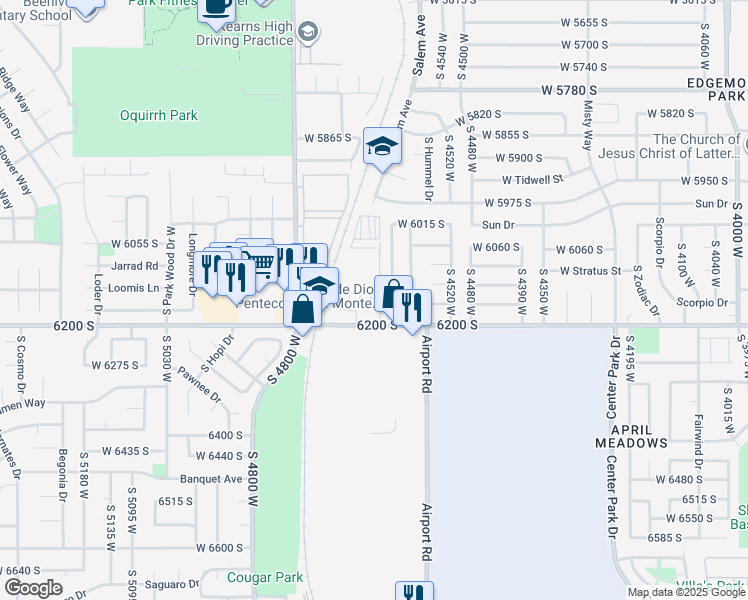This screenshot has width=748, height=600.
Task: Open the graduation cap marker above 6200 S
Action: pyautogui.click(x=321, y=284)
